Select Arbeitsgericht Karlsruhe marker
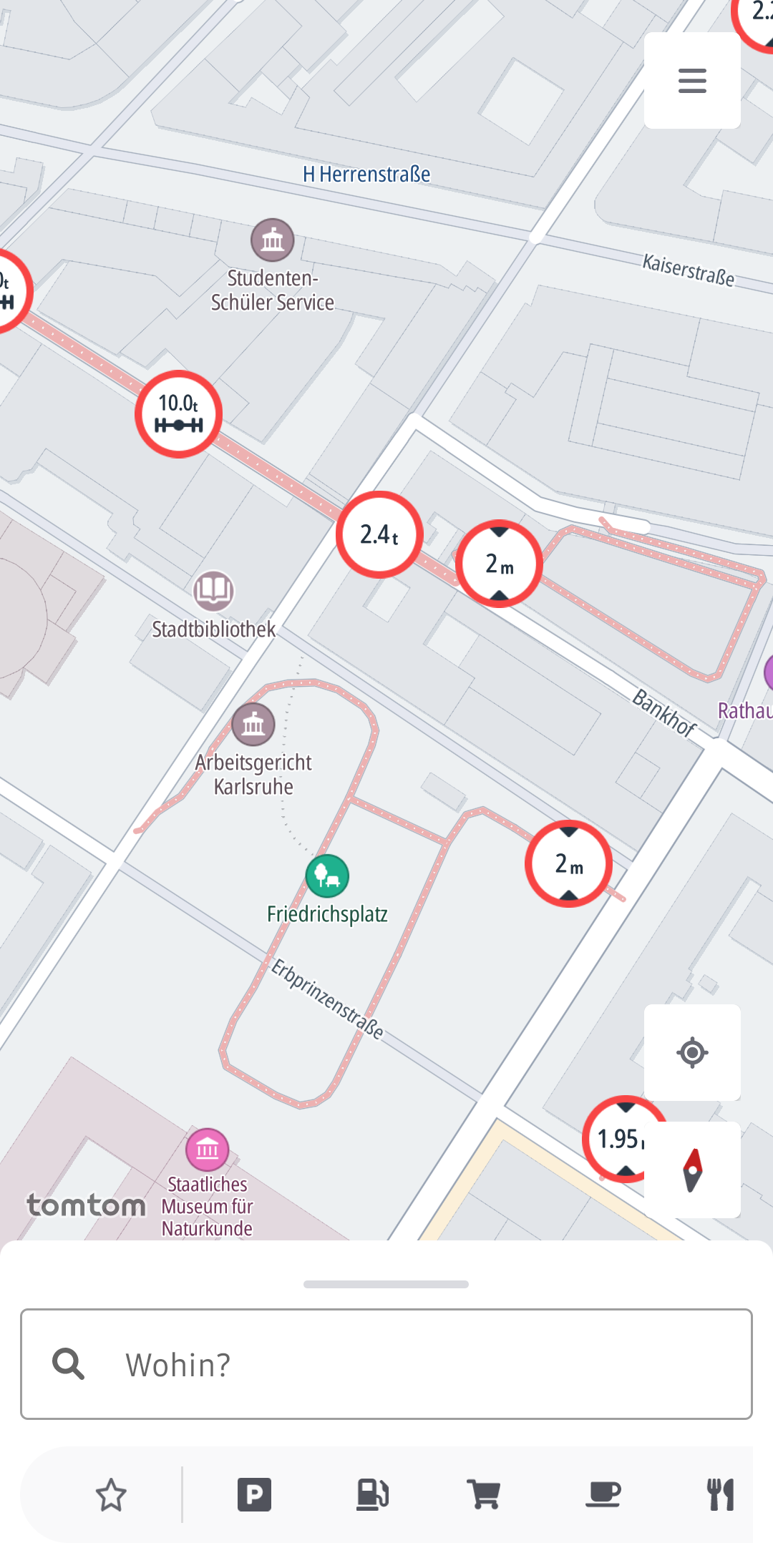The width and height of the screenshot is (773, 1568). point(253,725)
